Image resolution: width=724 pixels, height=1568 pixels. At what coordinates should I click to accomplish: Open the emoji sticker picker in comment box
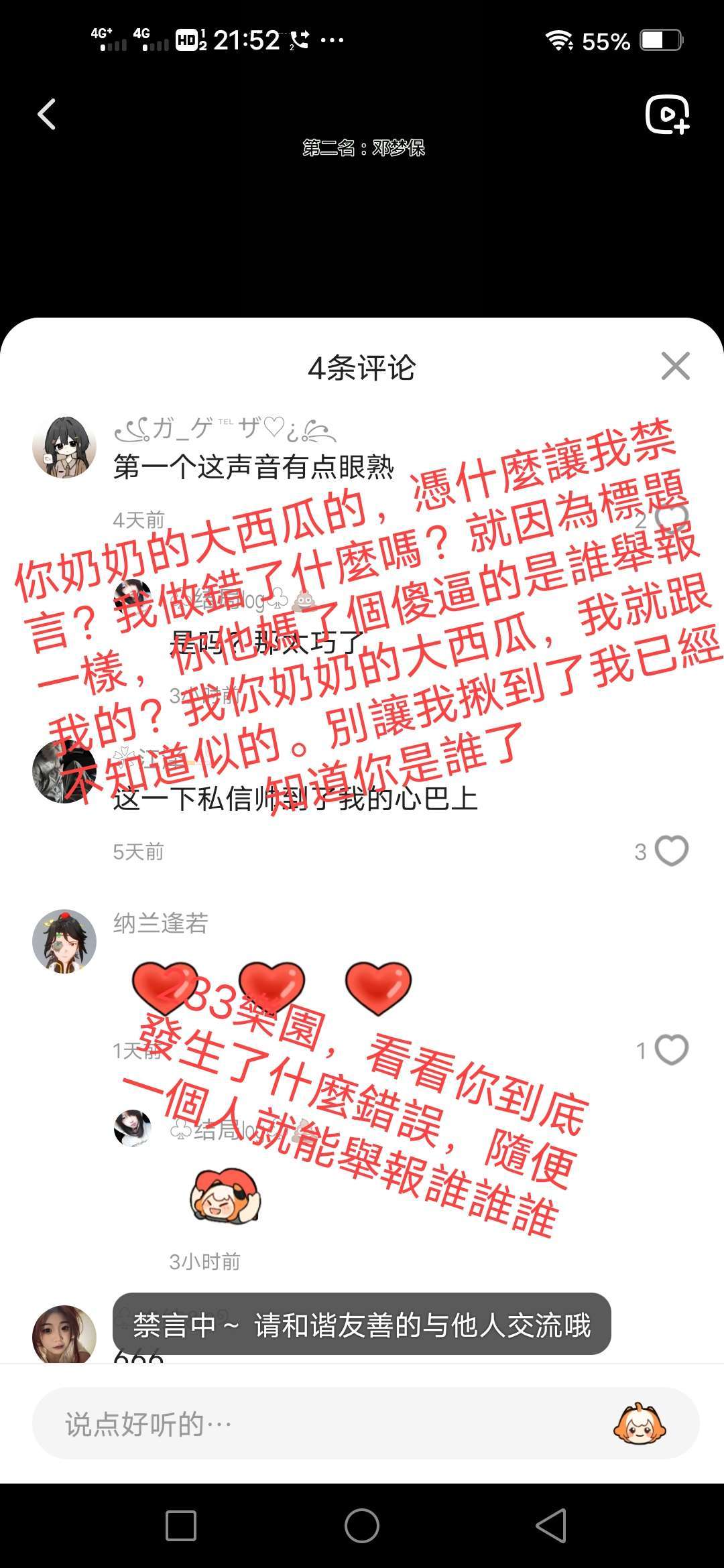pos(640,1423)
